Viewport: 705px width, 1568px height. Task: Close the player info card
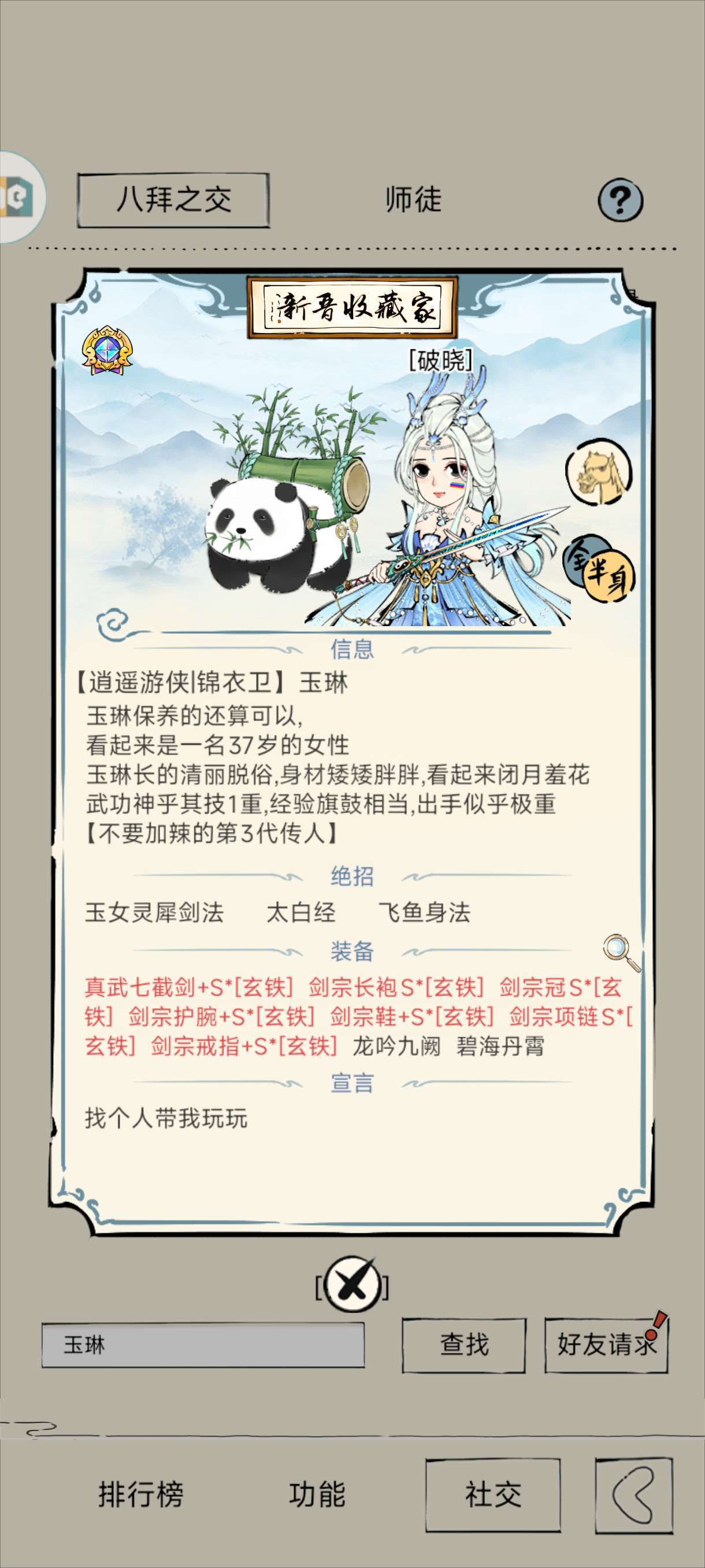click(352, 1286)
